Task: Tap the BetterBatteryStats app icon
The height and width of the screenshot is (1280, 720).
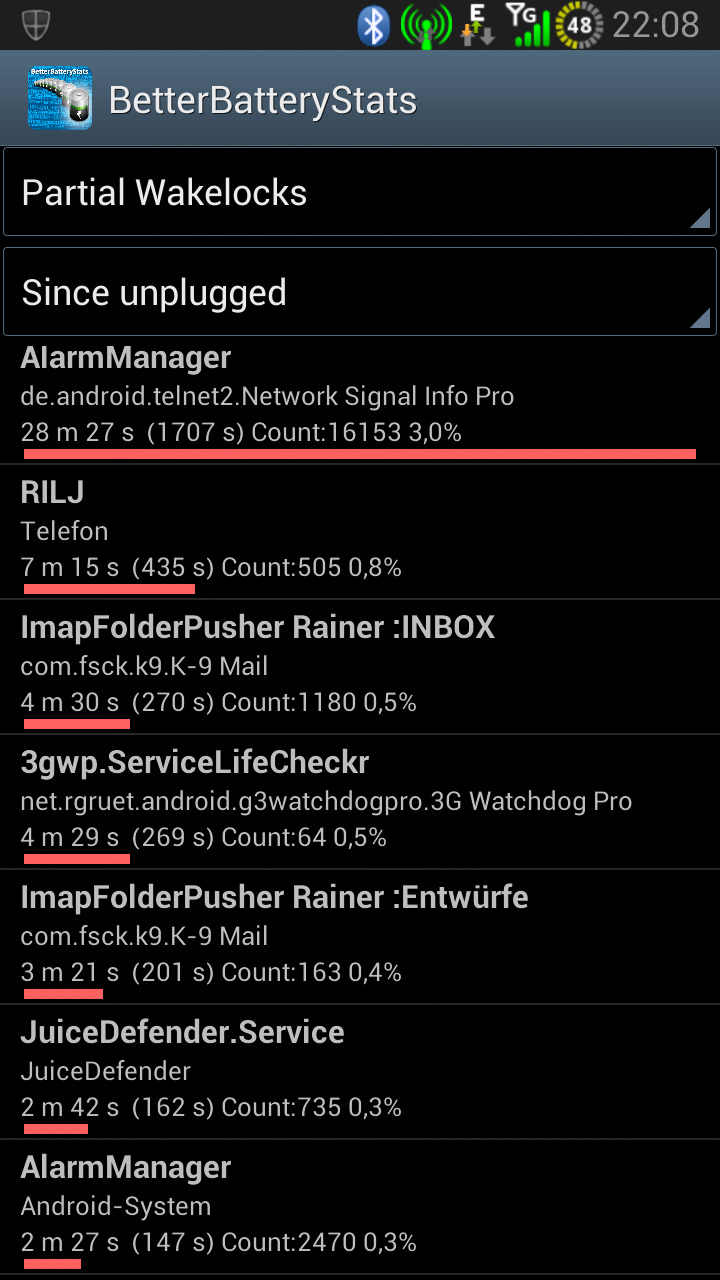Action: [60, 98]
